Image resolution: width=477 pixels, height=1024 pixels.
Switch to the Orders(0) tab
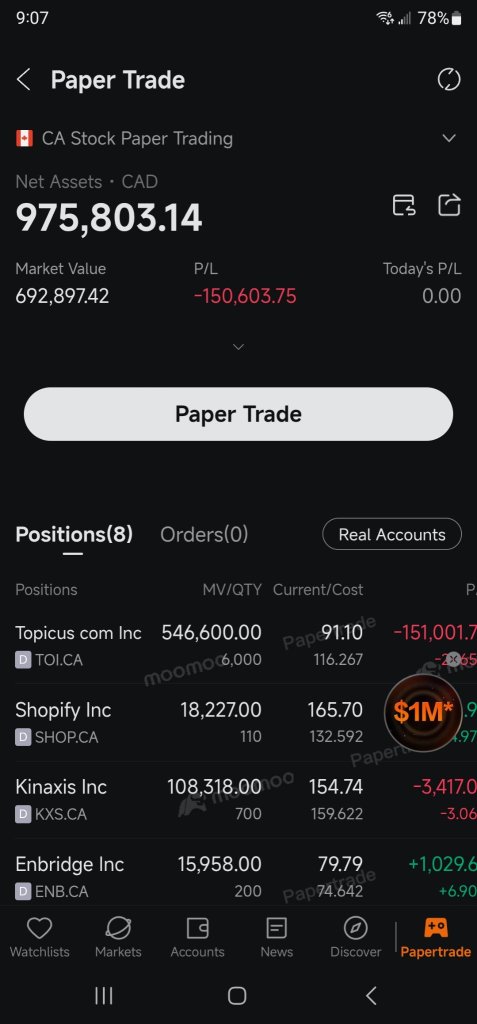[x=204, y=534]
